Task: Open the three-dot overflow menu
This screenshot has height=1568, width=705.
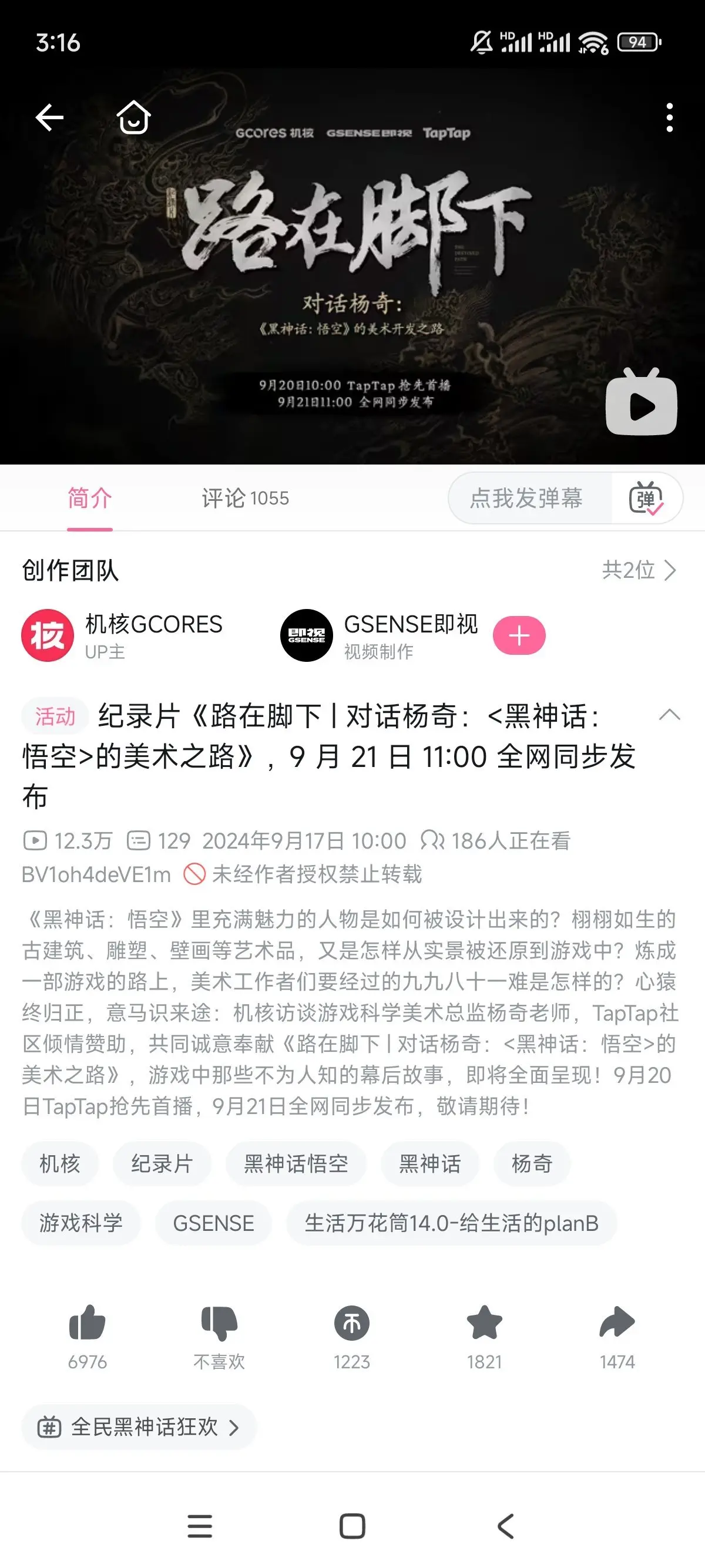Action: (x=669, y=117)
